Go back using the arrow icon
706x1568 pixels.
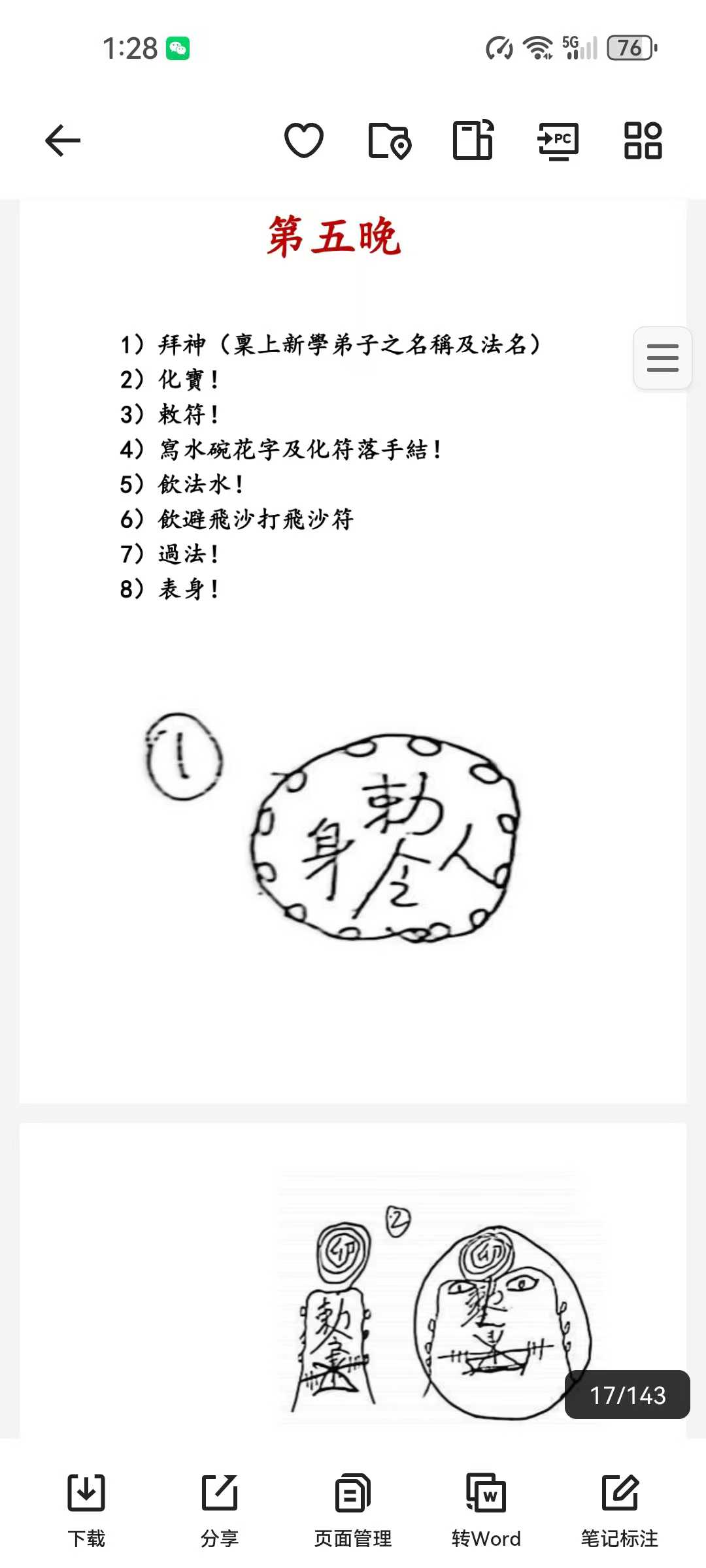(63, 140)
